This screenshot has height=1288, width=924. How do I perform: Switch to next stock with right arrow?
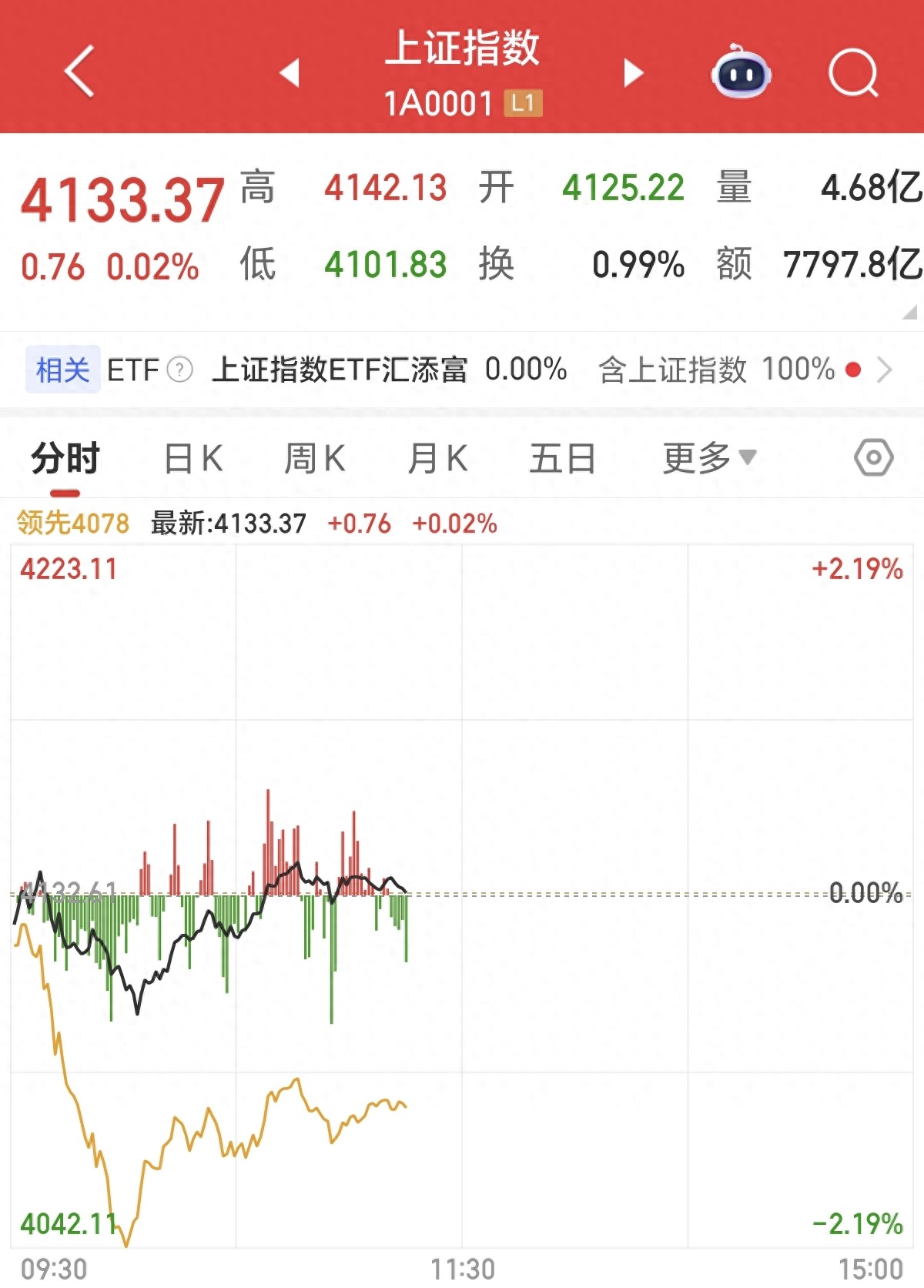tap(632, 72)
